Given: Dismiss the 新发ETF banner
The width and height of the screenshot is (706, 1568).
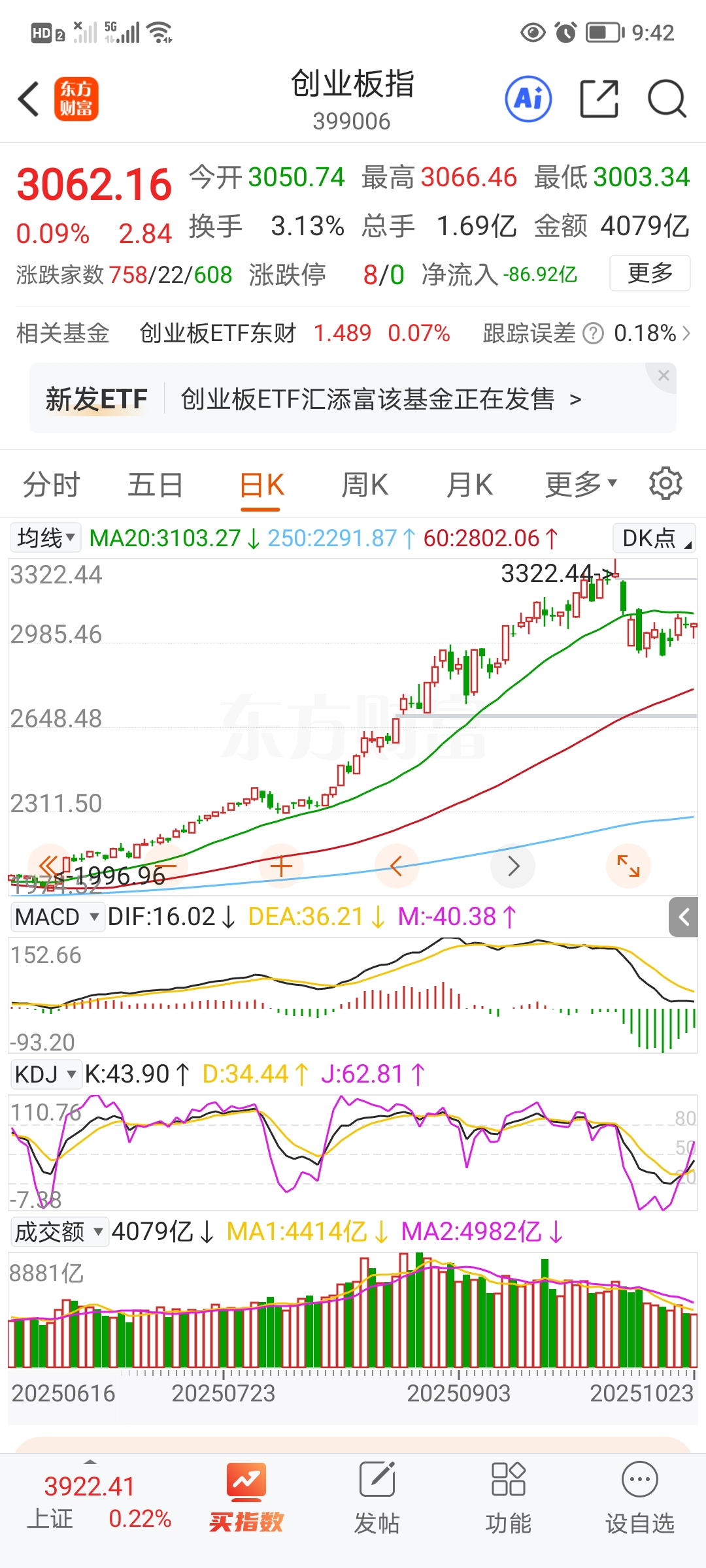Looking at the screenshot, I should [x=664, y=376].
